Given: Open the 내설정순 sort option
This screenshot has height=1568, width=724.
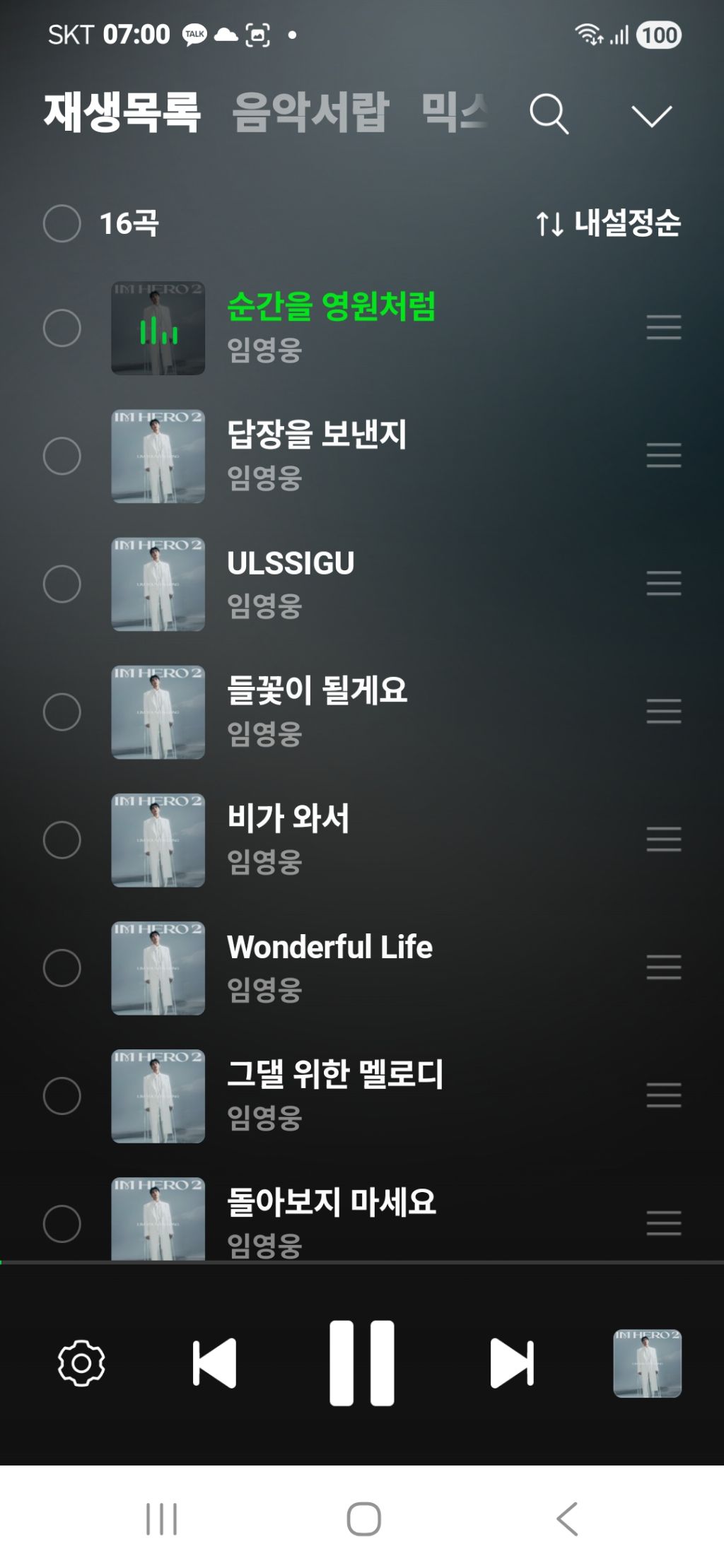Looking at the screenshot, I should 608,223.
